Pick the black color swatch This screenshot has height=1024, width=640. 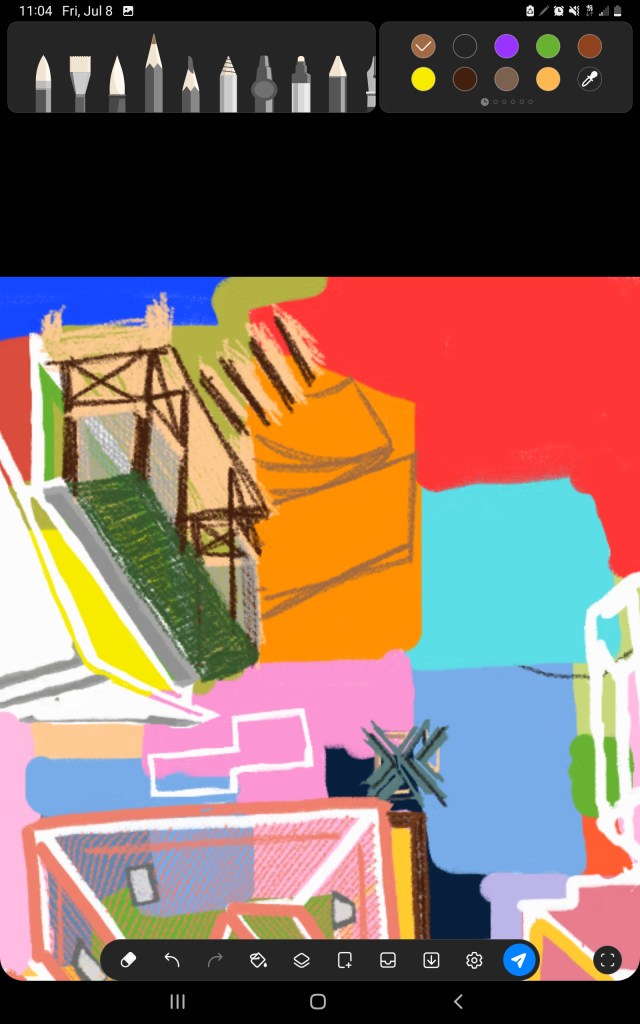point(465,46)
